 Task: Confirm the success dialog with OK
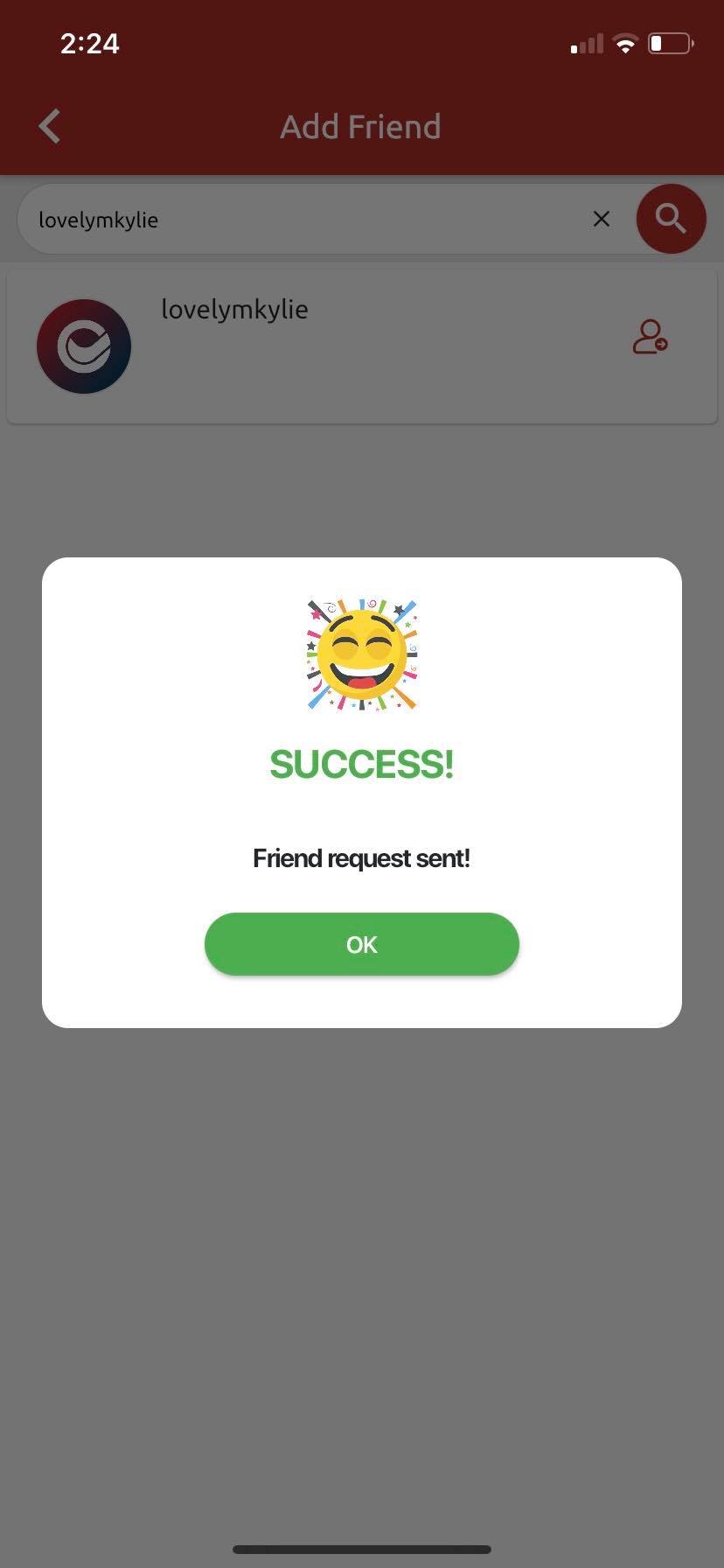pyautogui.click(x=361, y=944)
